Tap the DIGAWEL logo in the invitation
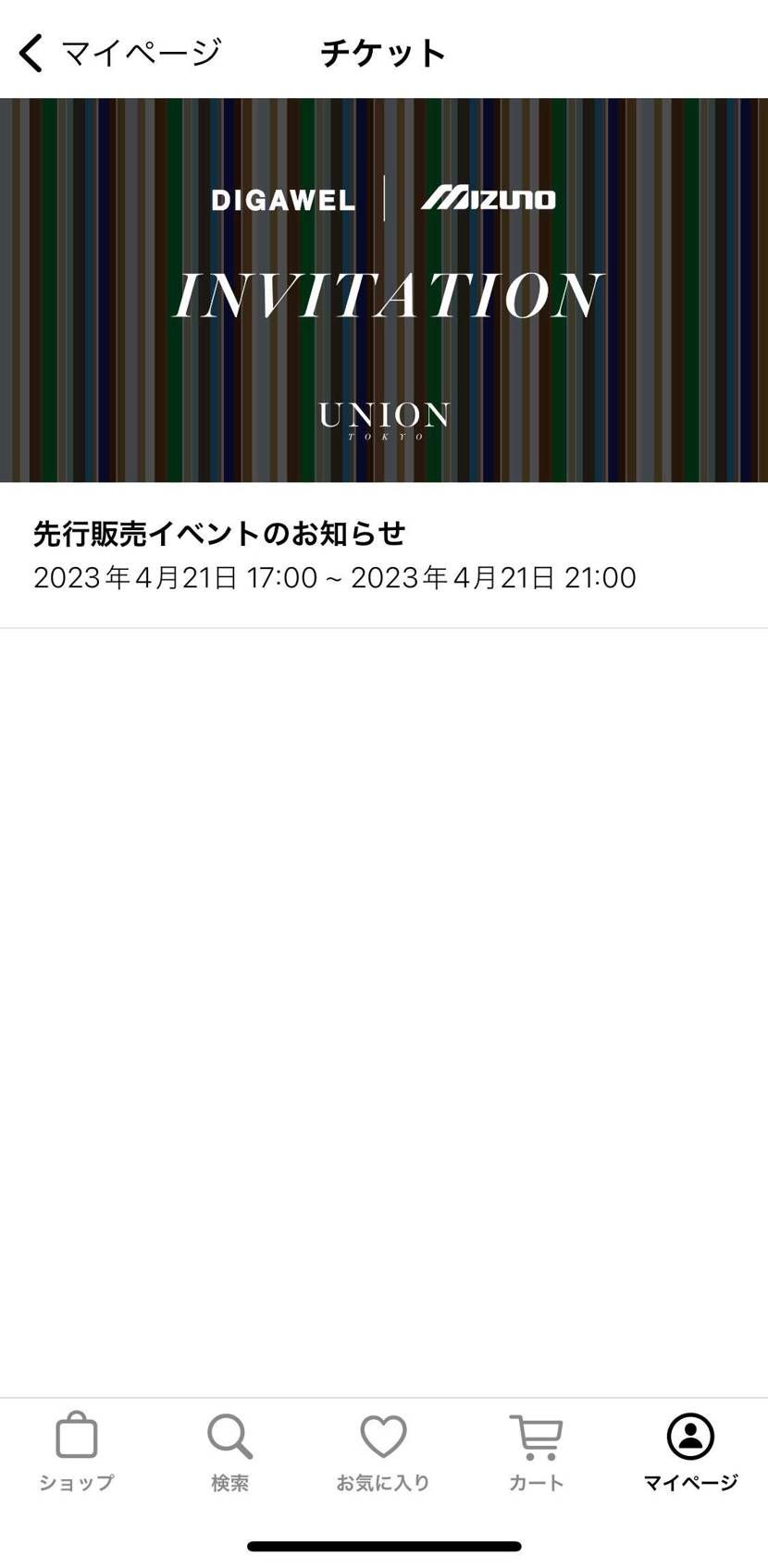This screenshot has width=768, height=1568. click(282, 200)
